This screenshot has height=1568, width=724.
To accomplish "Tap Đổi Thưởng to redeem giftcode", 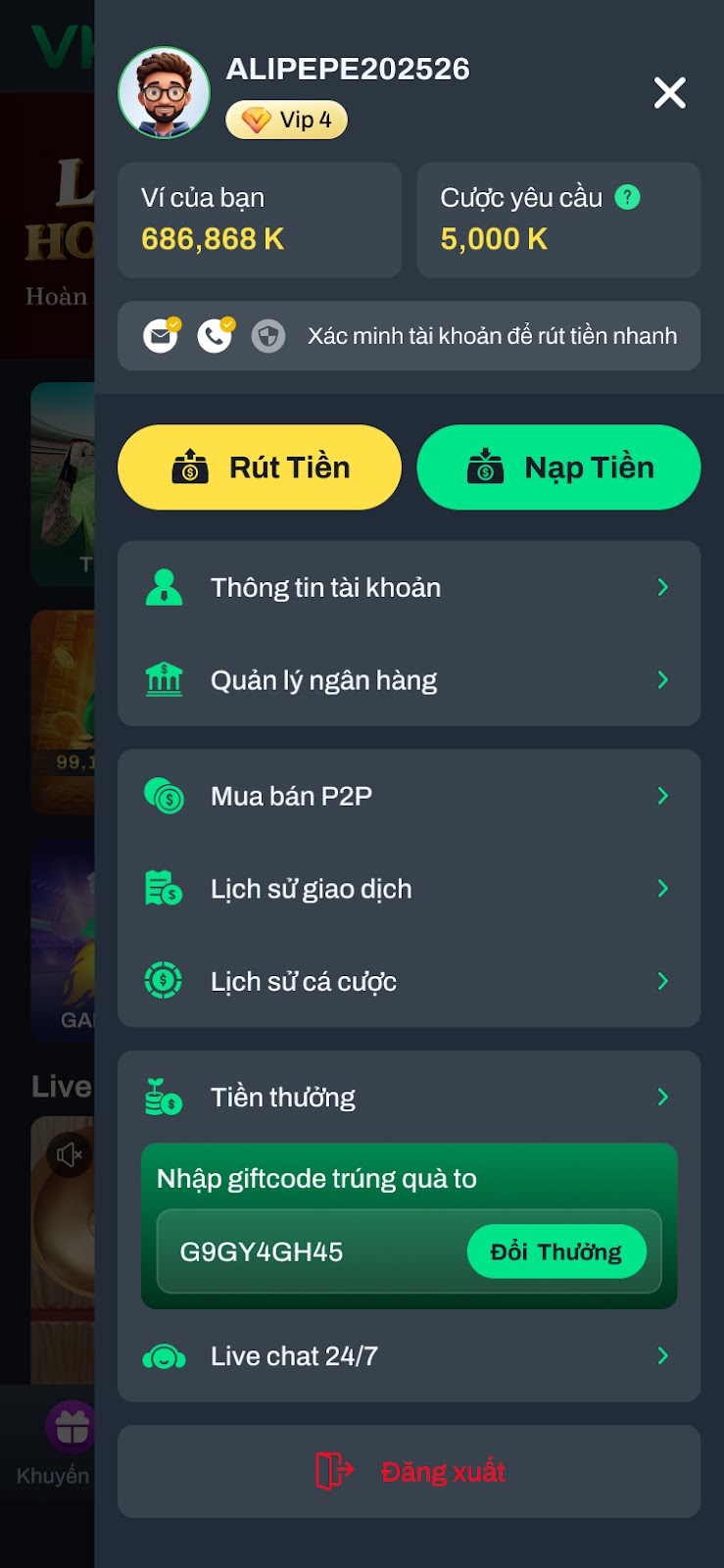I will click(556, 1251).
